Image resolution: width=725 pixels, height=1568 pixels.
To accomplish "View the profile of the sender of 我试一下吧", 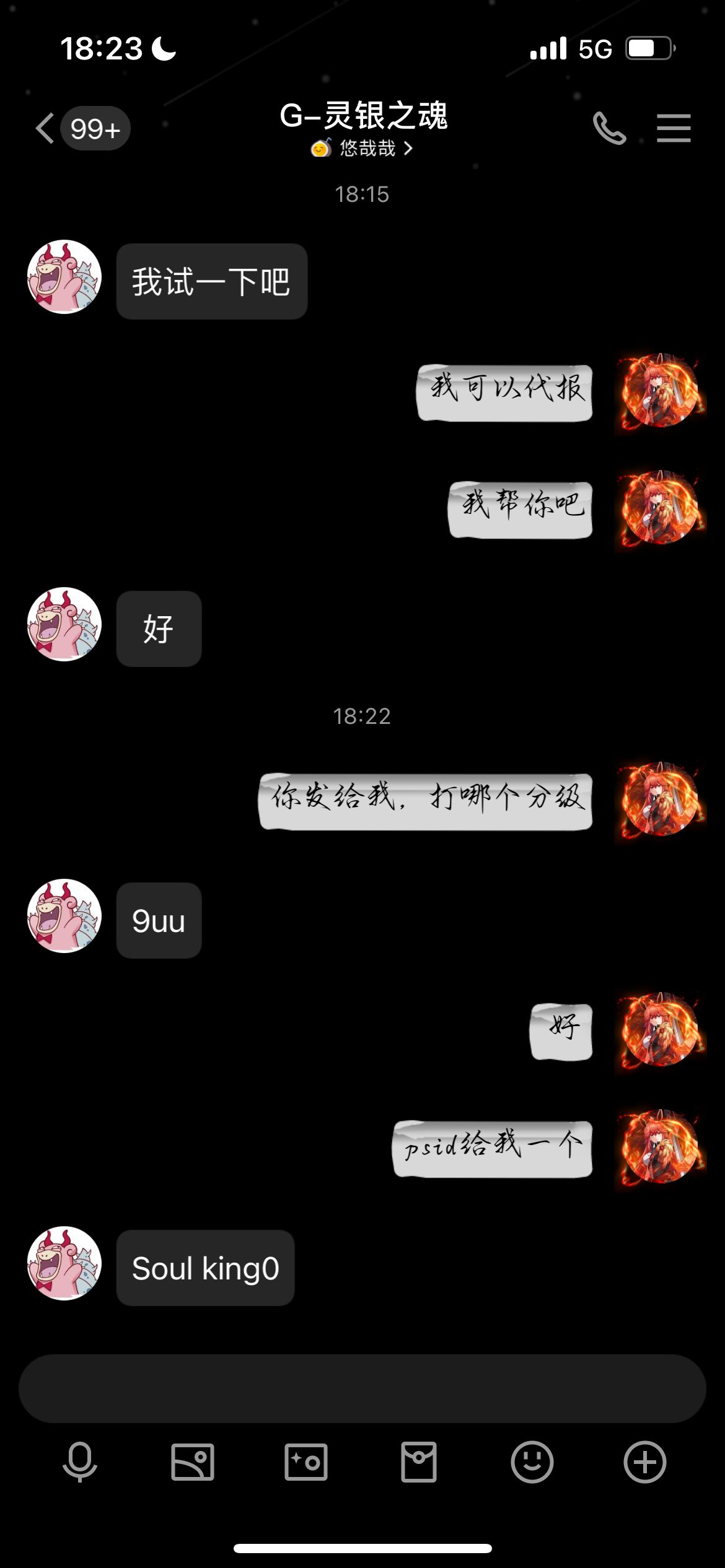I will click(x=64, y=277).
